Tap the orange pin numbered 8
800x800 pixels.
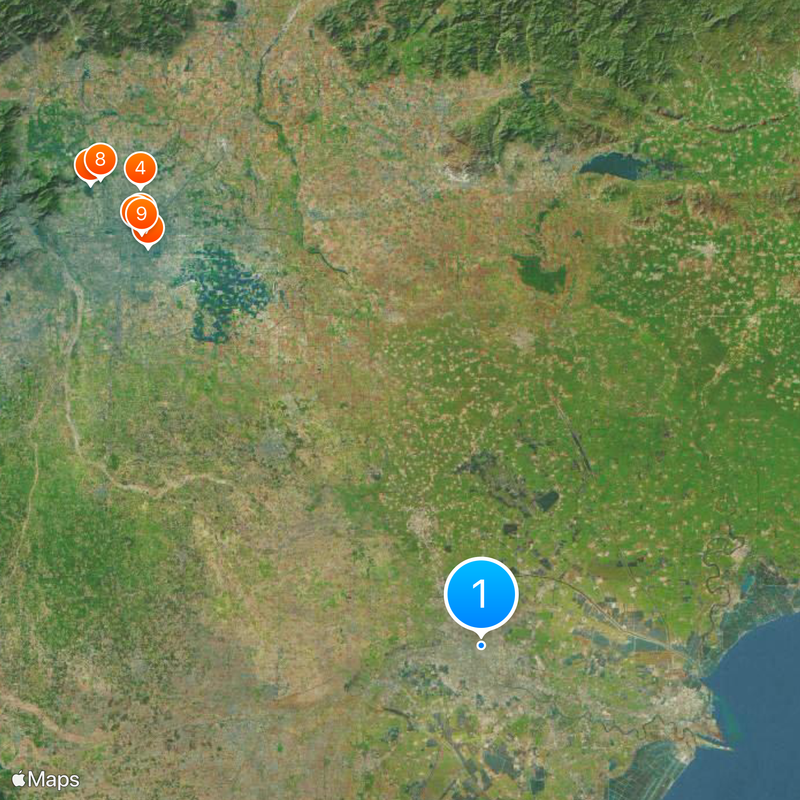point(100,159)
